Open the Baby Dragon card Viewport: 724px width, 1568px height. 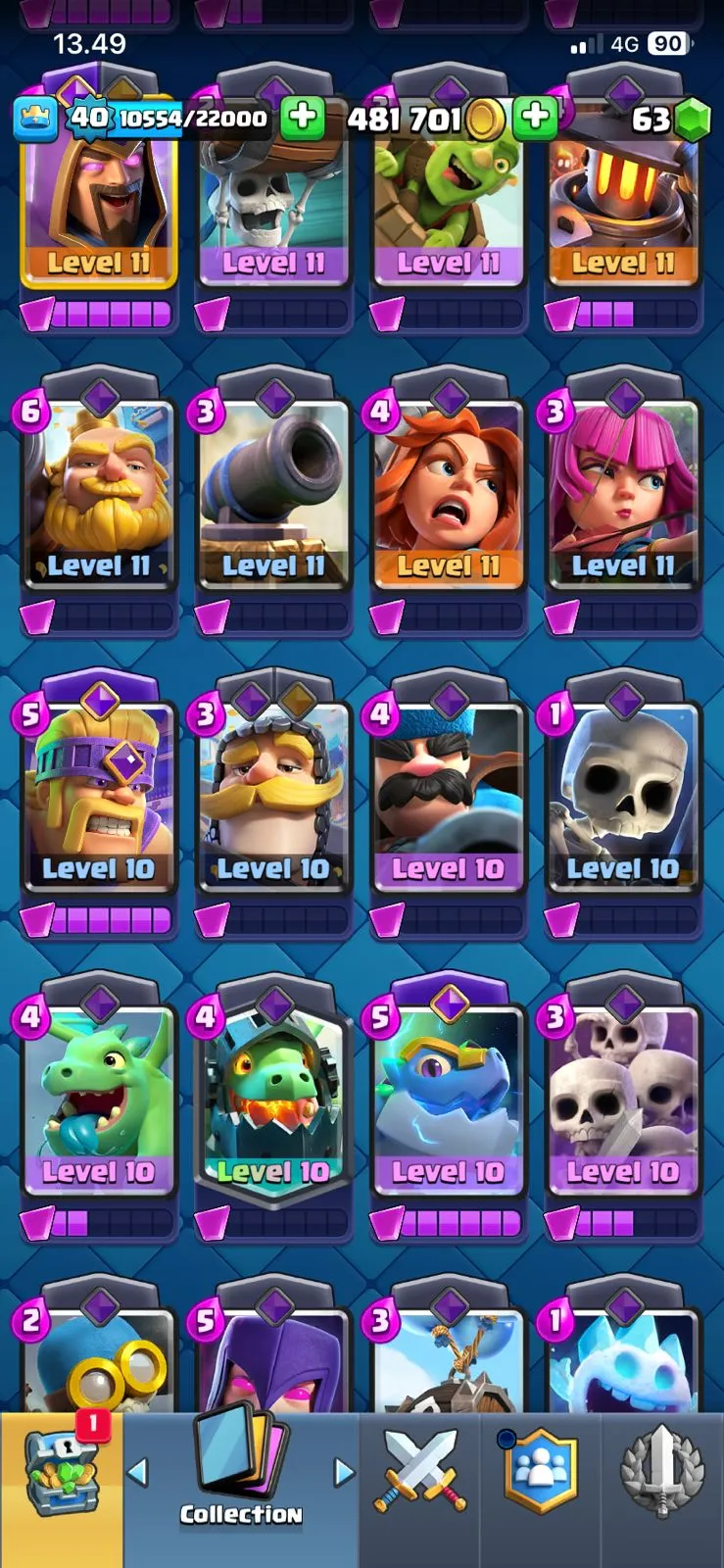[98, 1100]
